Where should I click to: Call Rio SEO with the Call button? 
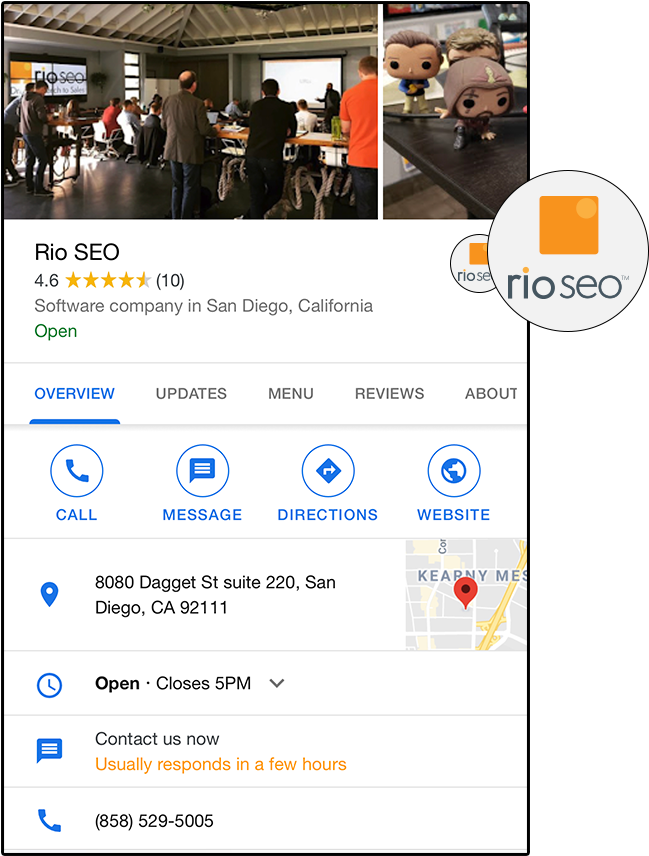pyautogui.click(x=77, y=484)
